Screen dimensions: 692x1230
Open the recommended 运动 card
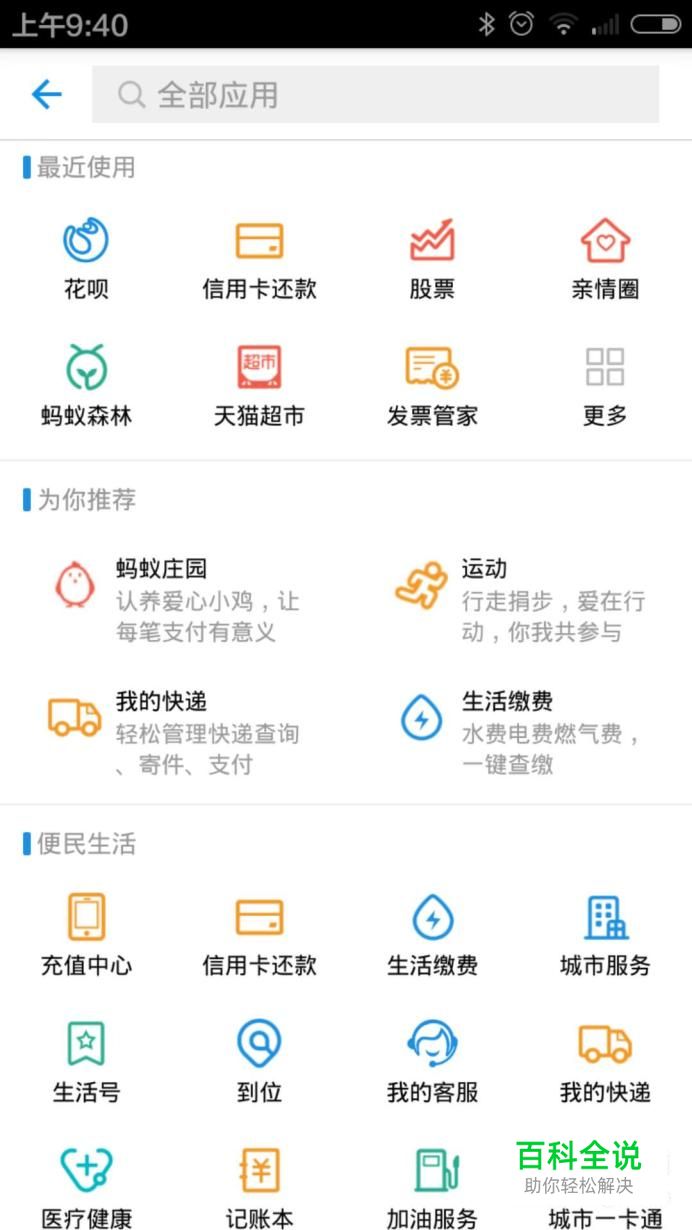[x=520, y=600]
